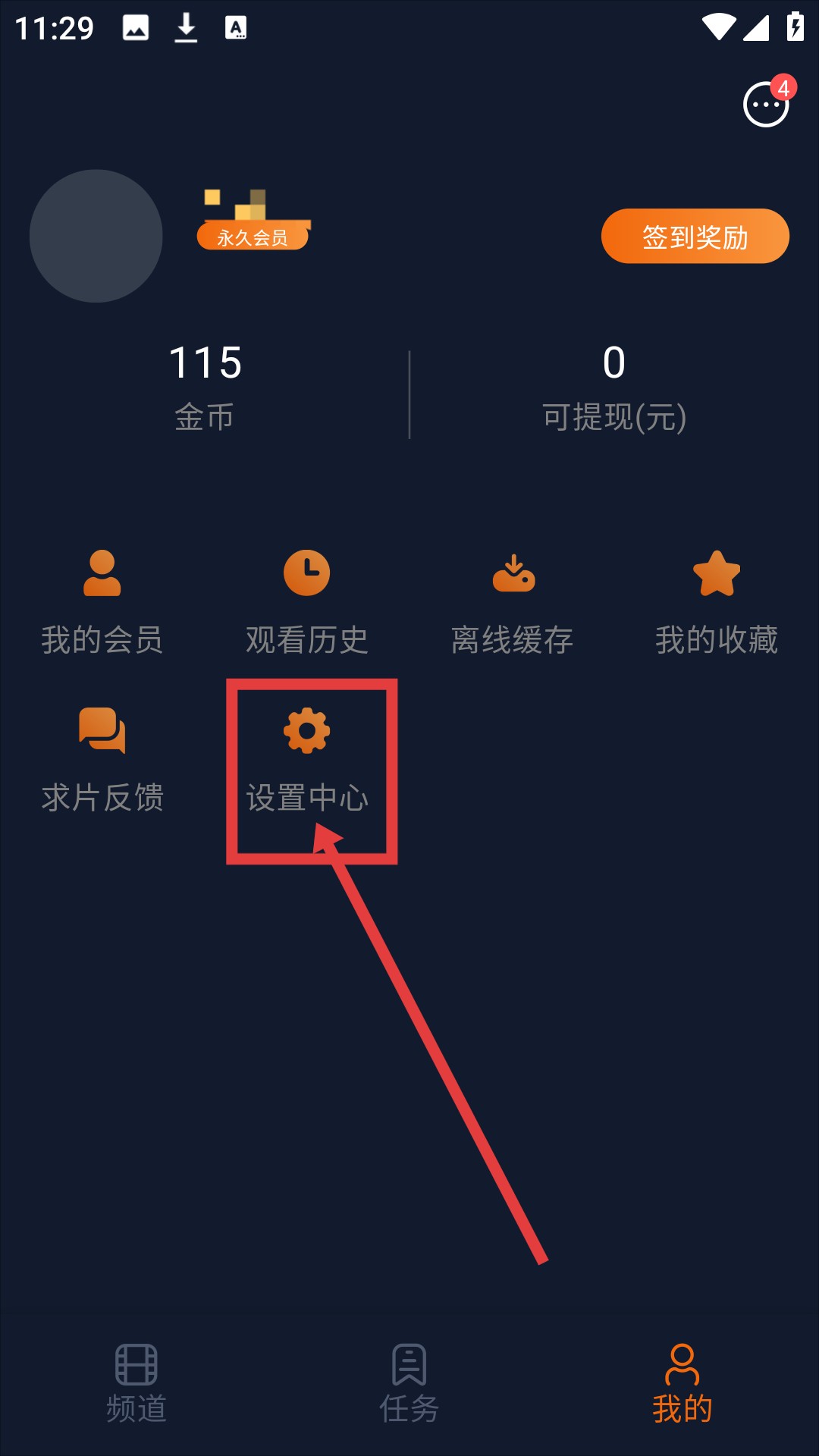Image resolution: width=819 pixels, height=1456 pixels.
Task: Open 求片反馈 feedback
Action: tap(102, 760)
